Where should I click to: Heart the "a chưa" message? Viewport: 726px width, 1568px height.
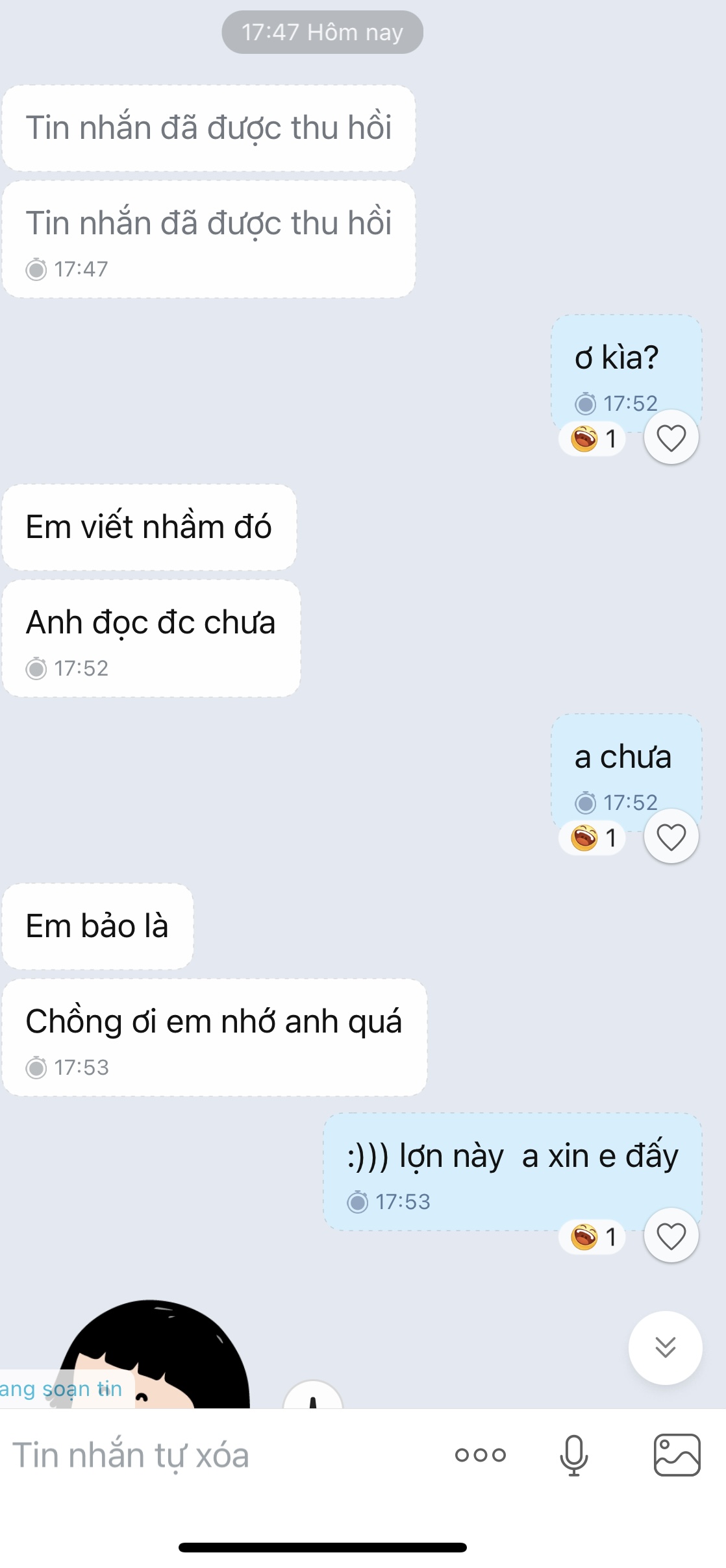[x=671, y=837]
